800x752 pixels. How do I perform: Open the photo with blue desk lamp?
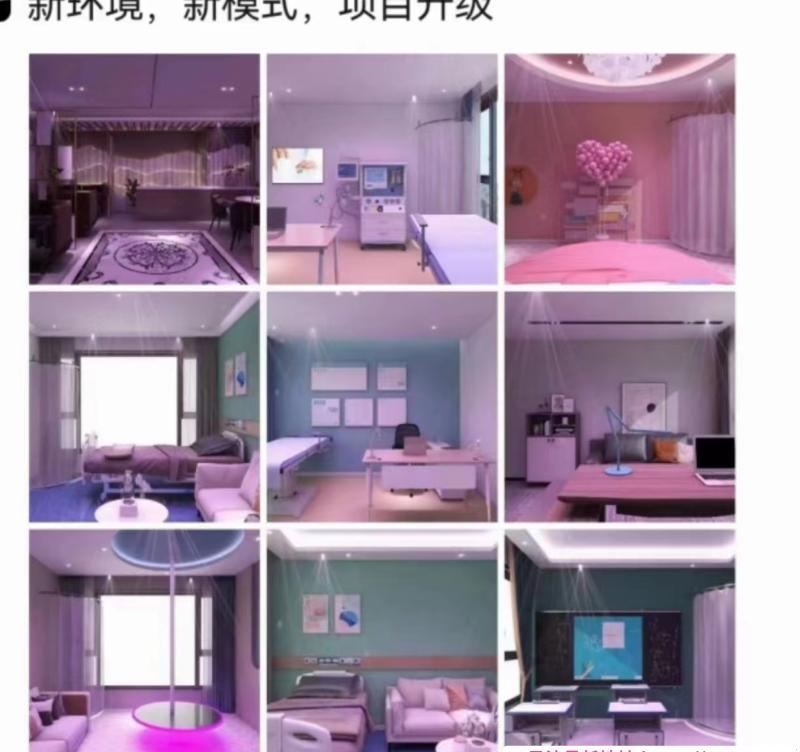click(x=619, y=407)
